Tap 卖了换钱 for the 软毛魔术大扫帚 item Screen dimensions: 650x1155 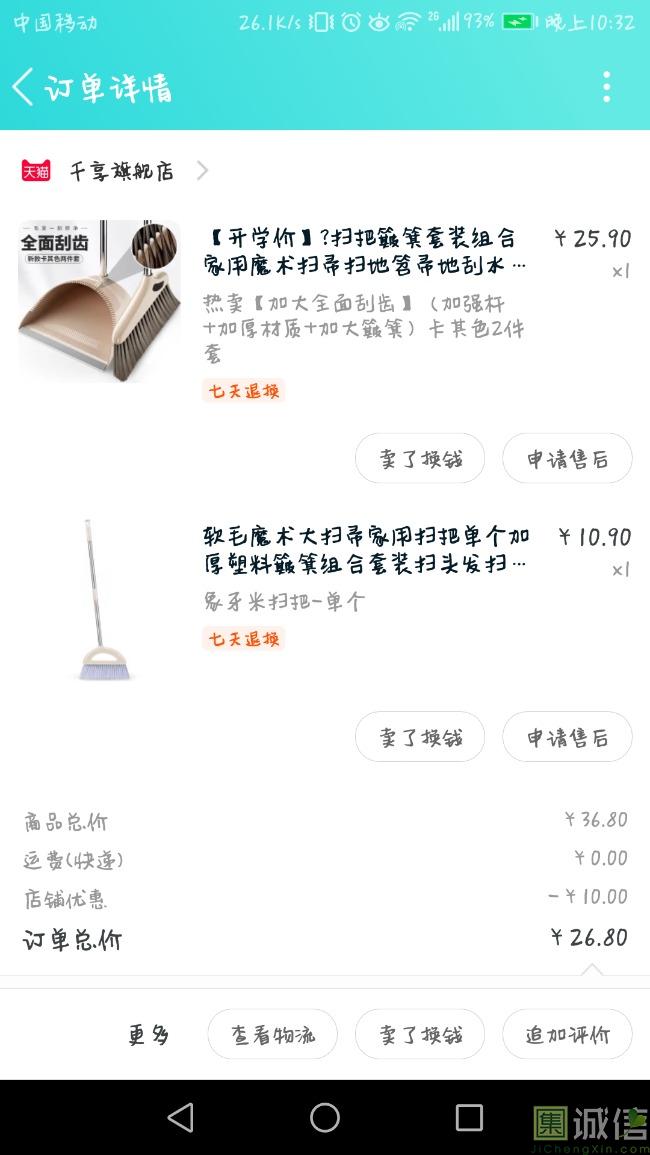tap(420, 738)
